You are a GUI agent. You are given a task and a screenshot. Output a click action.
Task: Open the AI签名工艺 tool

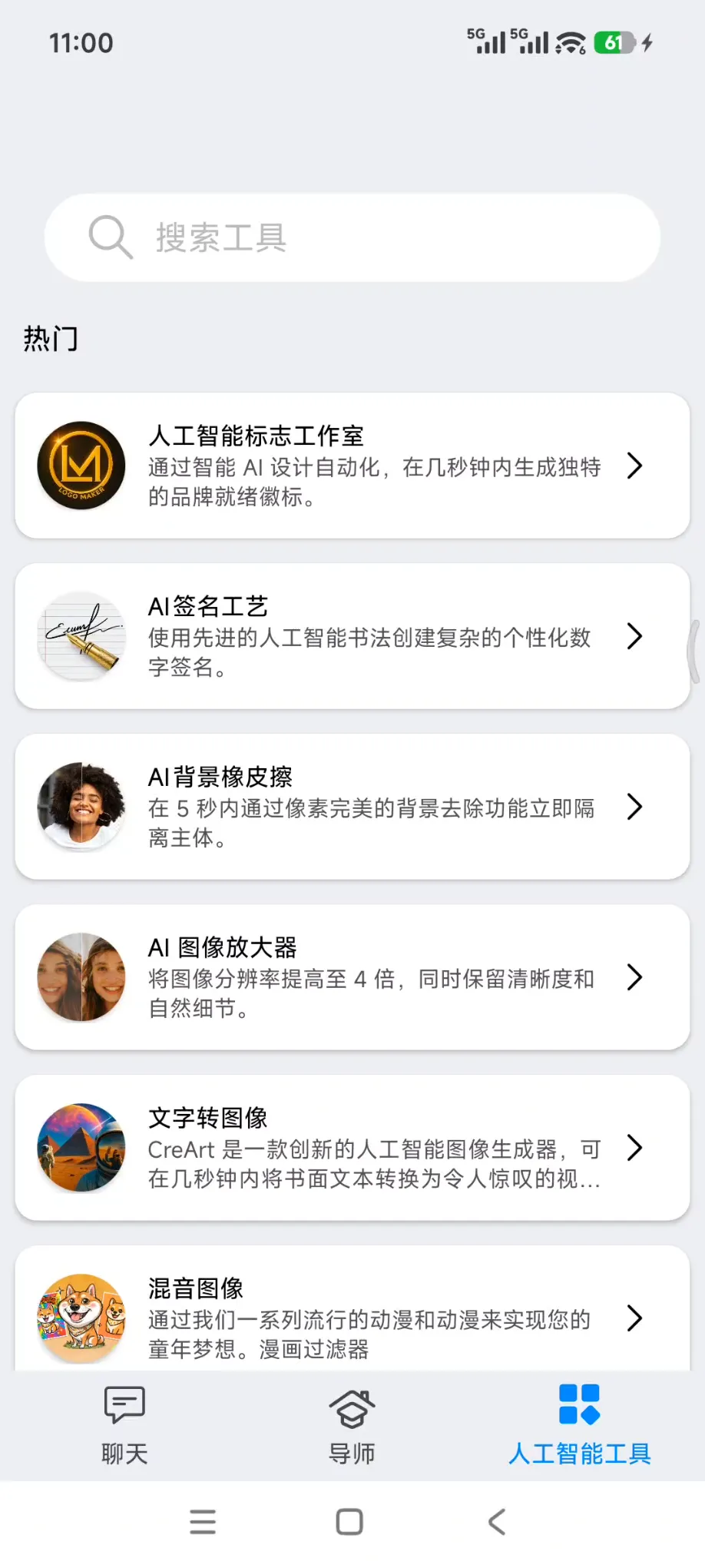point(352,636)
